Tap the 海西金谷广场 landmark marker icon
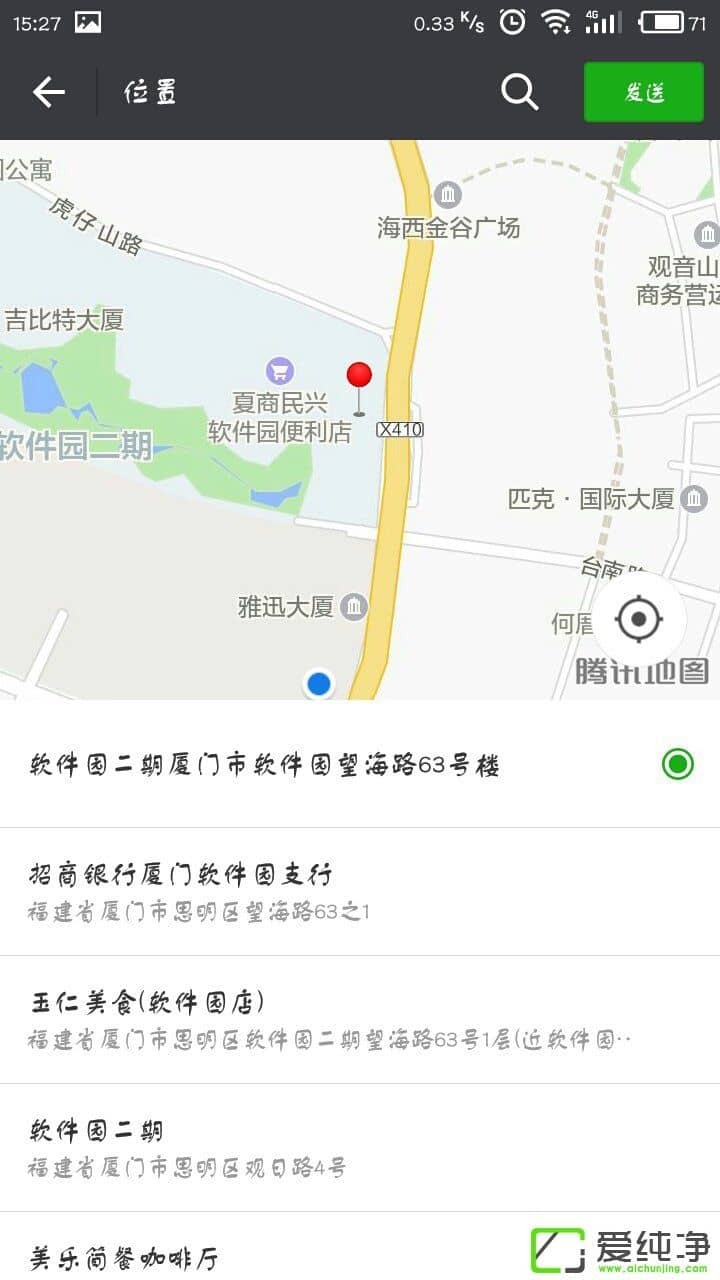Image resolution: width=720 pixels, height=1280 pixels. [447, 194]
